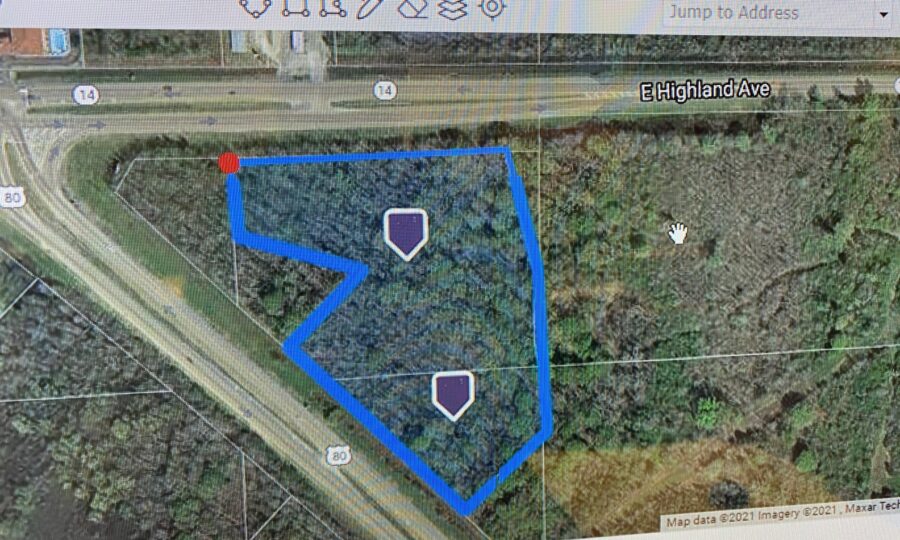
Task: Open the map layers menu
Action: coord(453,8)
